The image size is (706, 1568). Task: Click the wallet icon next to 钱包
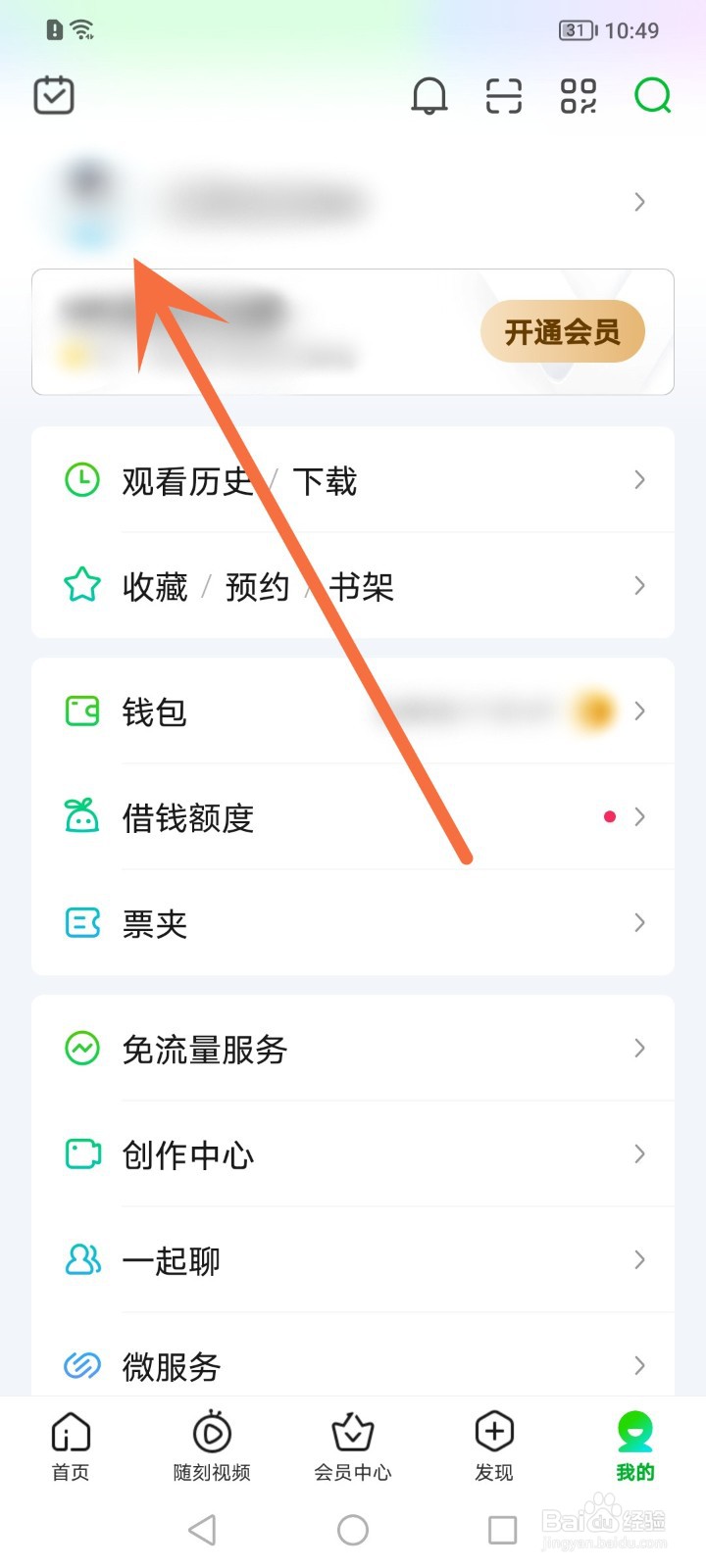(x=82, y=711)
